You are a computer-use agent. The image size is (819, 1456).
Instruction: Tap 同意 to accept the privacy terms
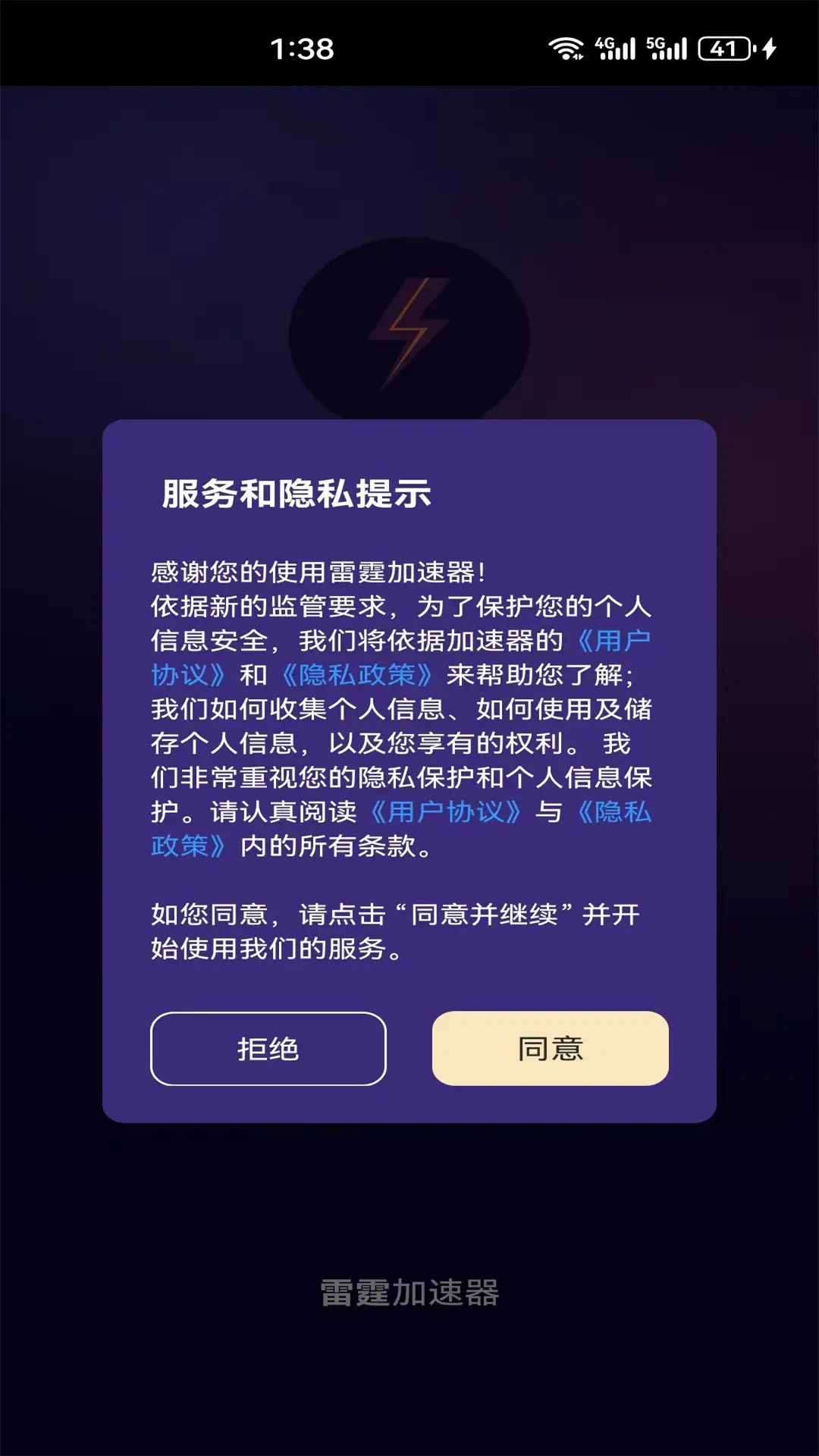pos(550,1048)
